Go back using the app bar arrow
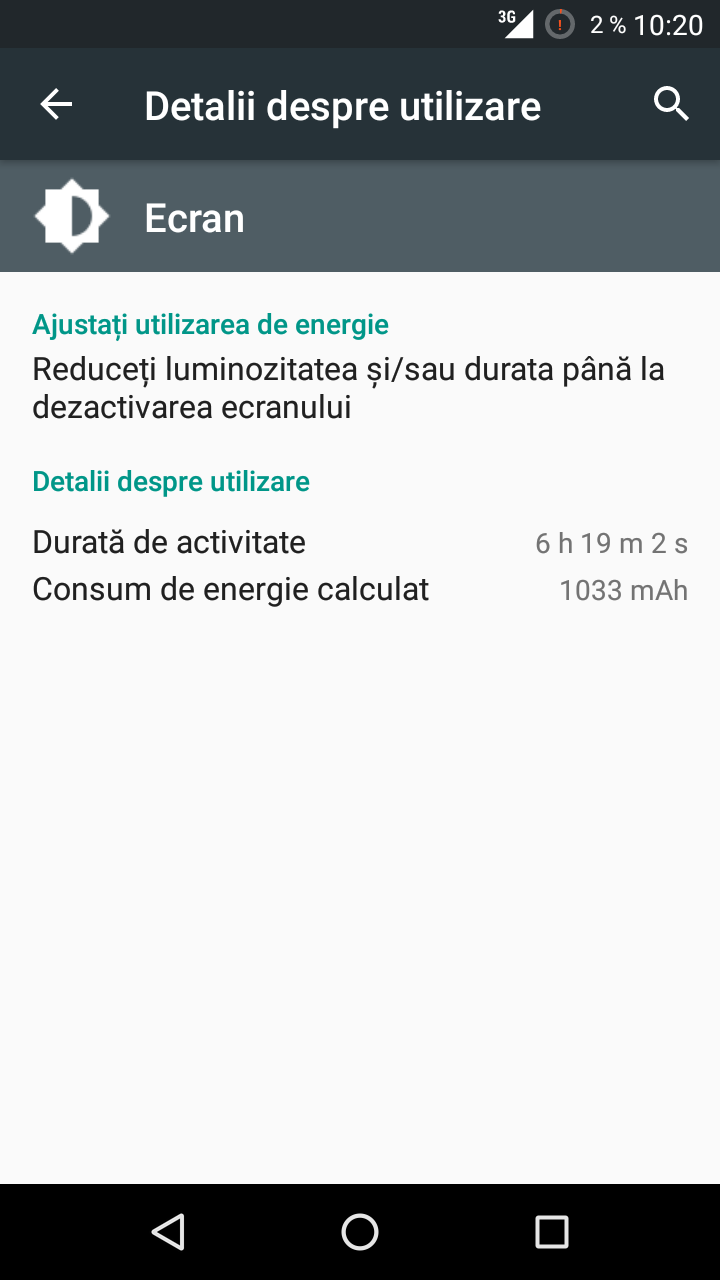Image resolution: width=720 pixels, height=1280 pixels. tap(56, 104)
